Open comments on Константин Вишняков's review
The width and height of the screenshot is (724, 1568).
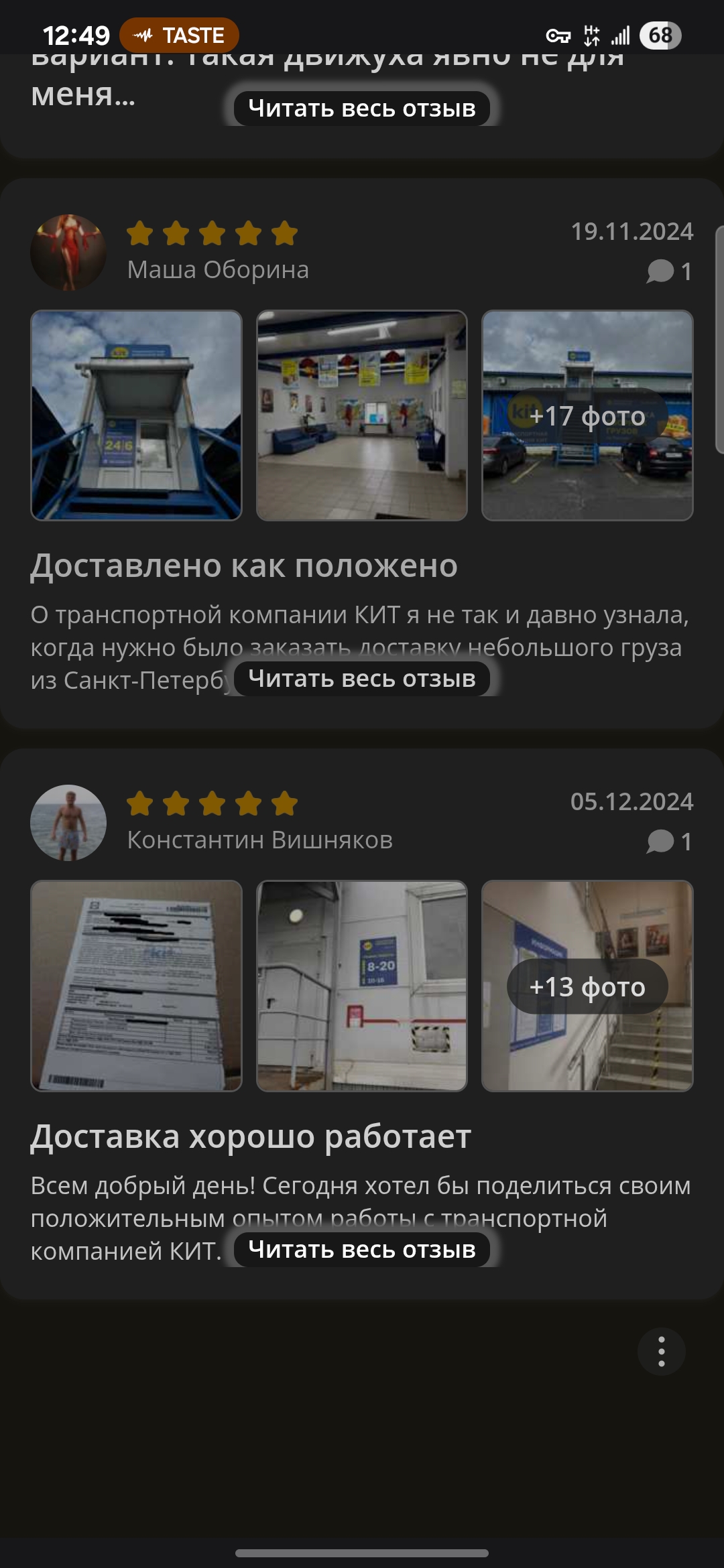669,842
